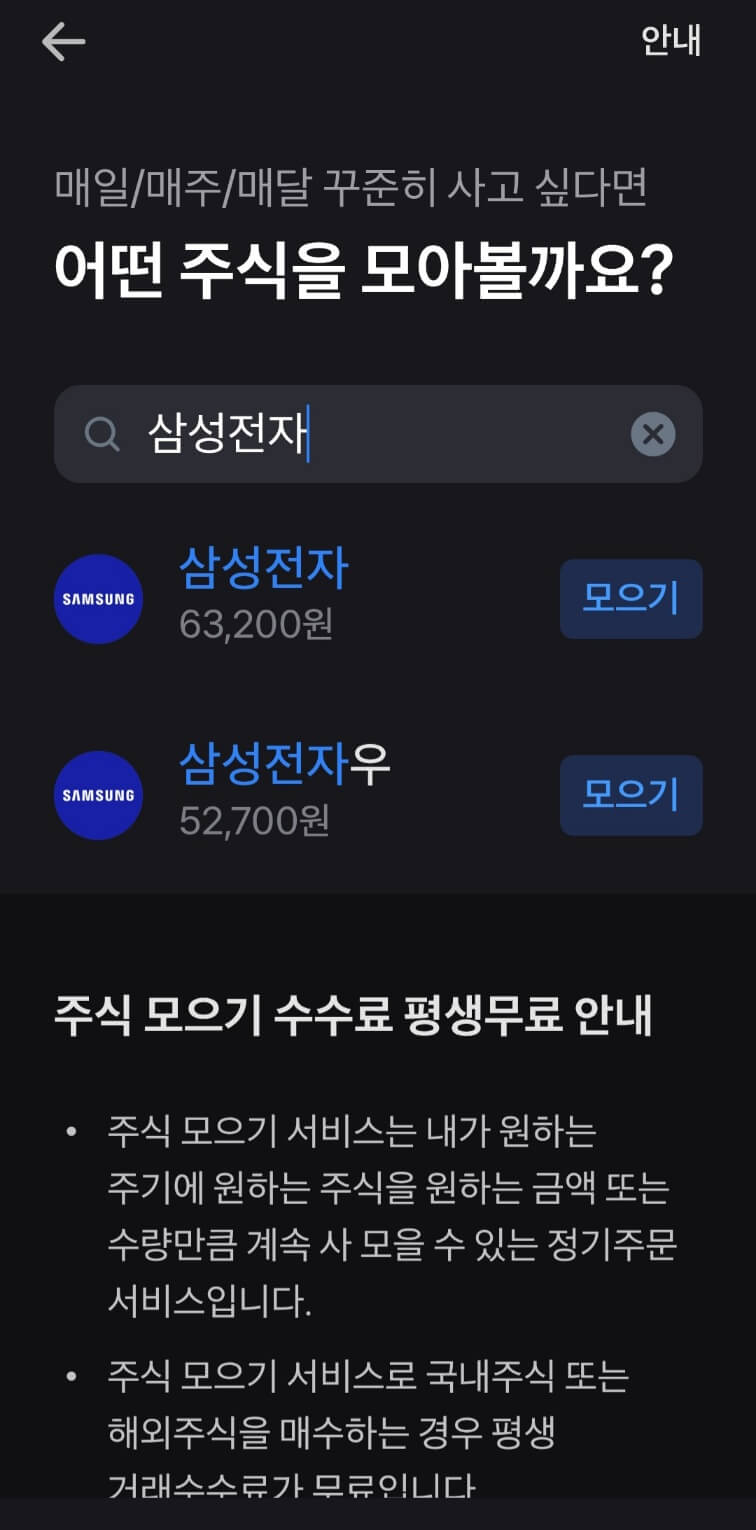Click inside the search input field
This screenshot has width=756, height=1530.
coord(380,434)
